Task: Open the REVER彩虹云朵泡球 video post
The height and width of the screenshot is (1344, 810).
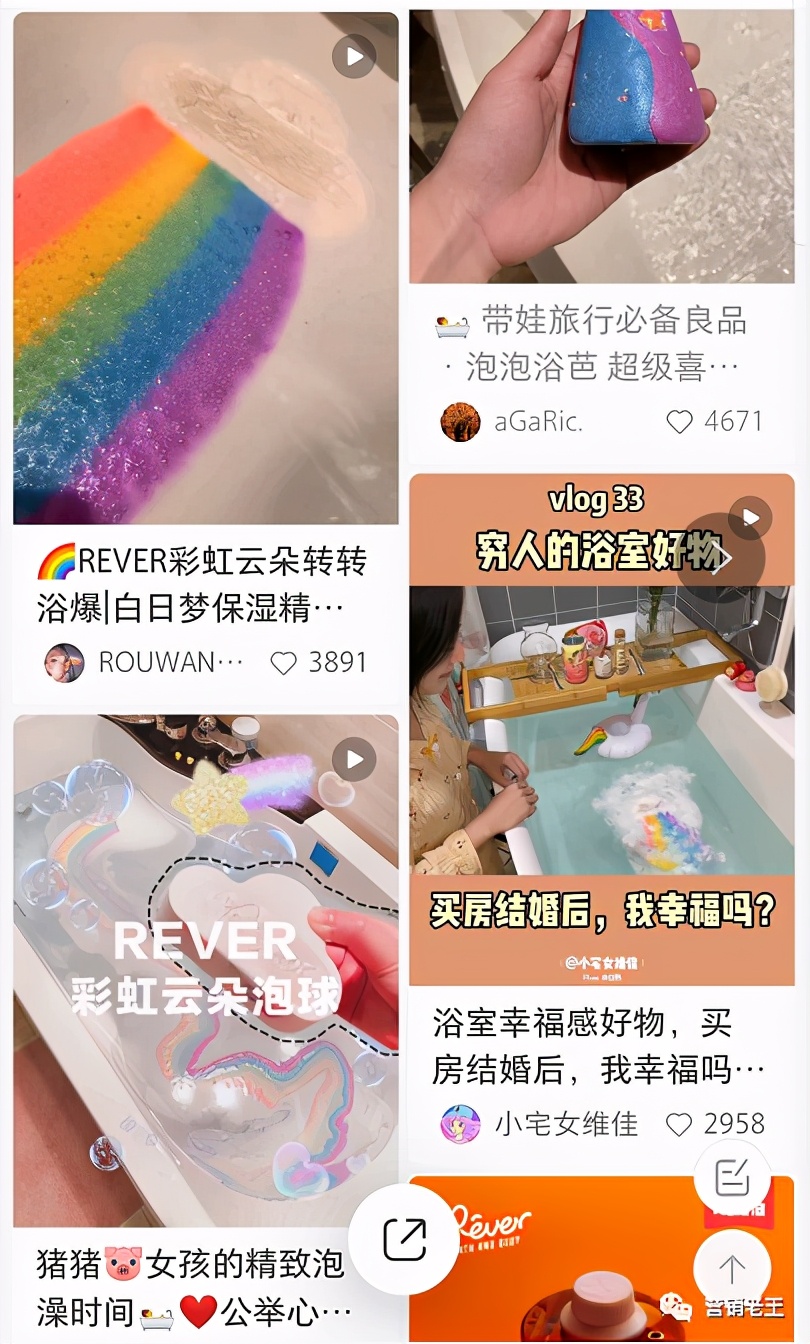Action: (x=205, y=970)
